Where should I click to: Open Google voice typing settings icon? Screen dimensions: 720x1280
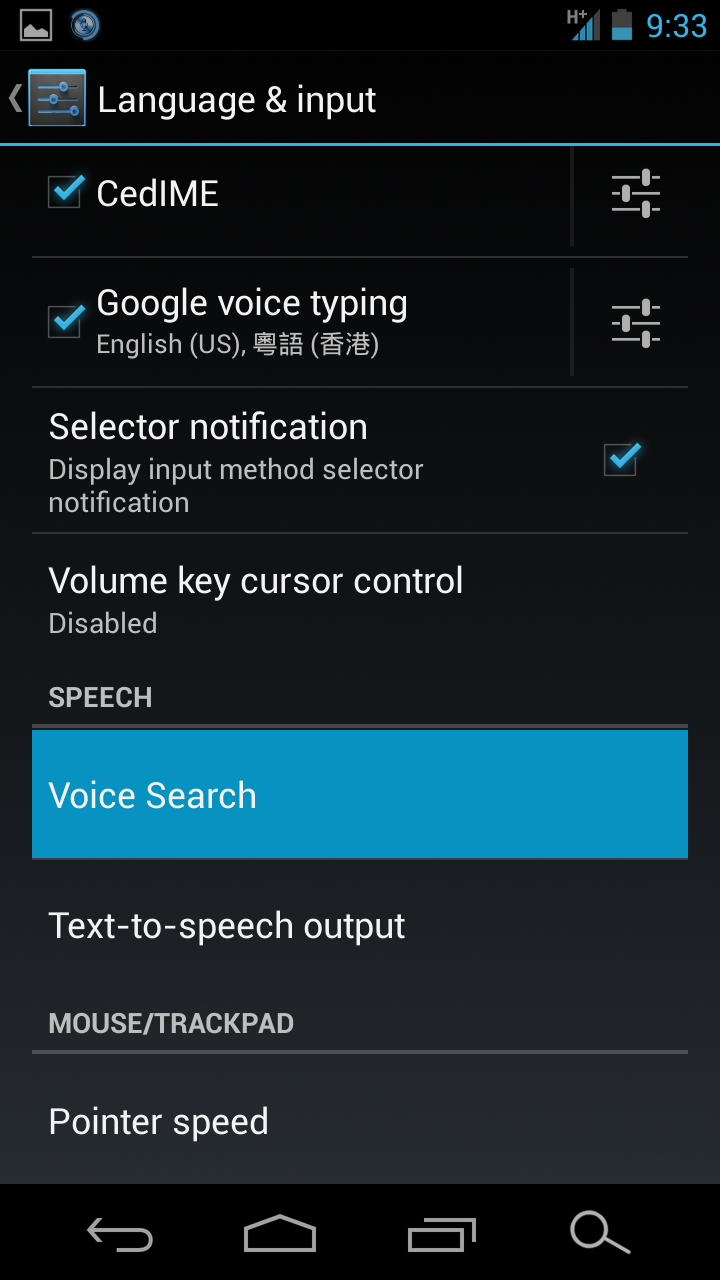(636, 322)
